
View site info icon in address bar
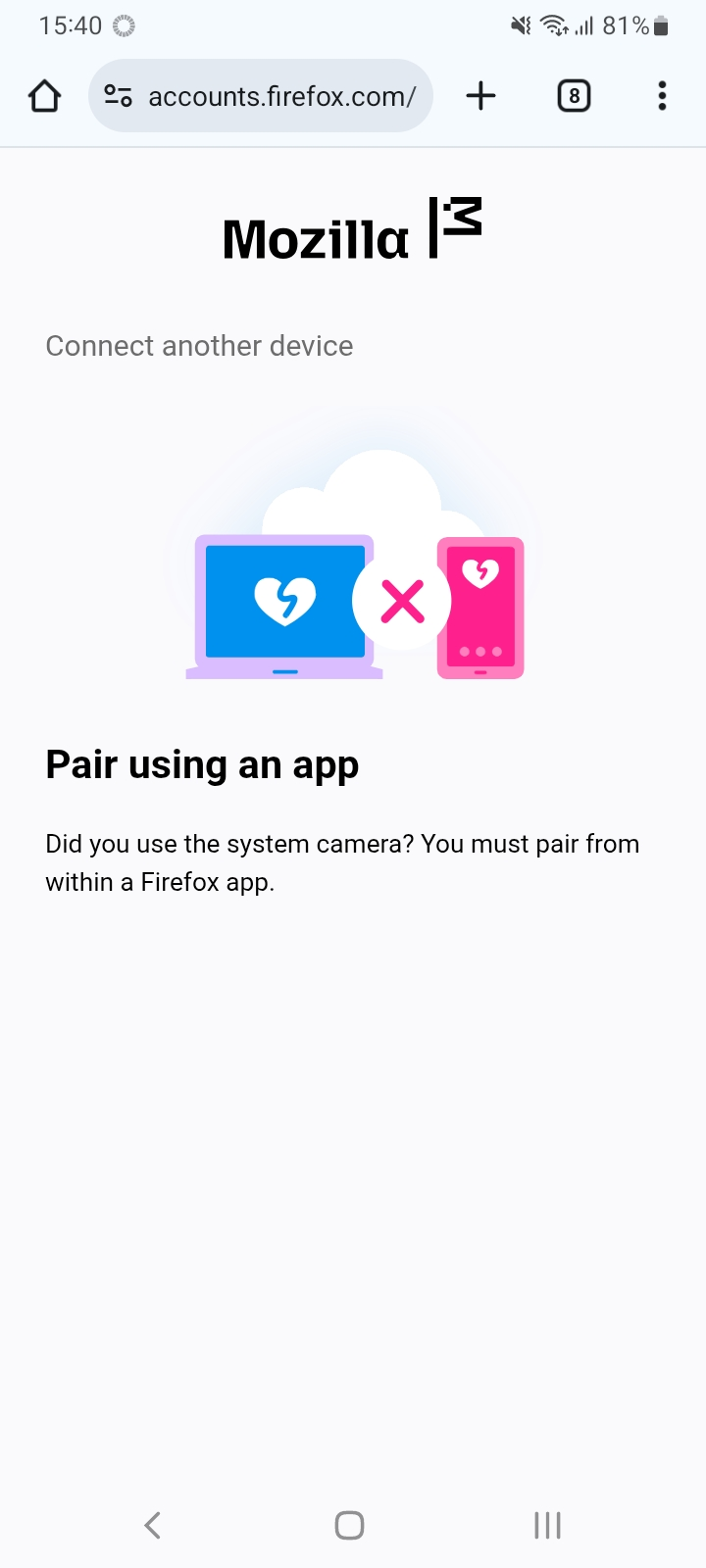click(119, 96)
